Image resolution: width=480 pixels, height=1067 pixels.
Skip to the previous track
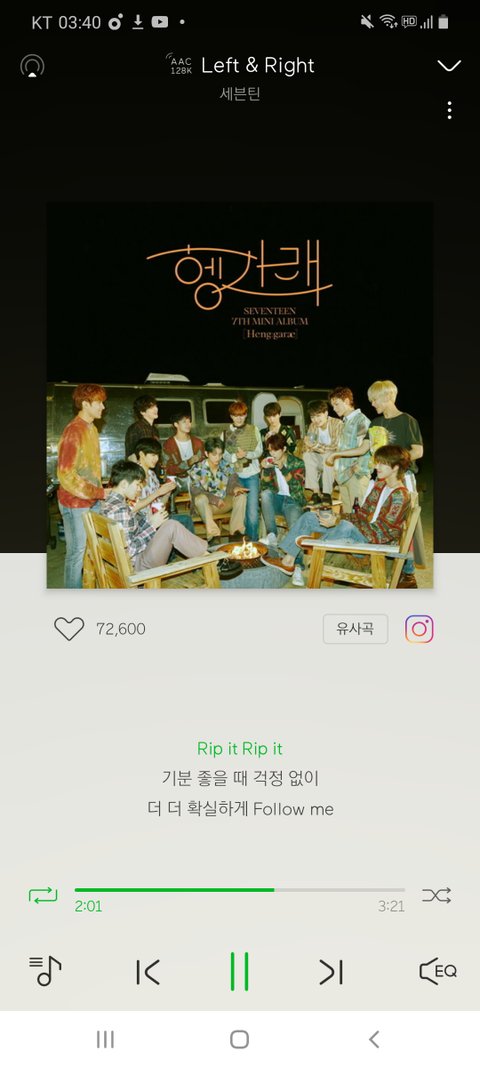coord(148,972)
